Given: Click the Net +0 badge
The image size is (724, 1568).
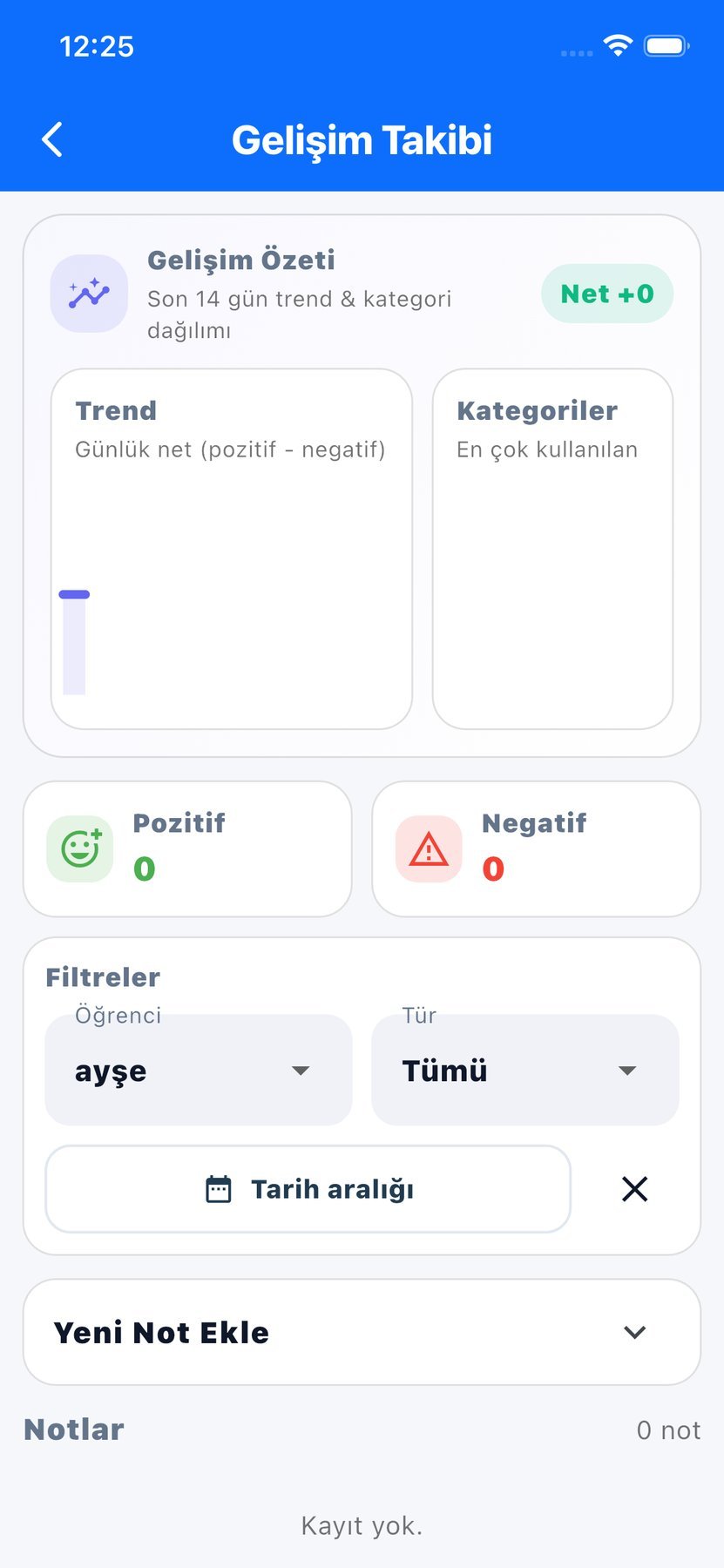Looking at the screenshot, I should click(x=607, y=294).
